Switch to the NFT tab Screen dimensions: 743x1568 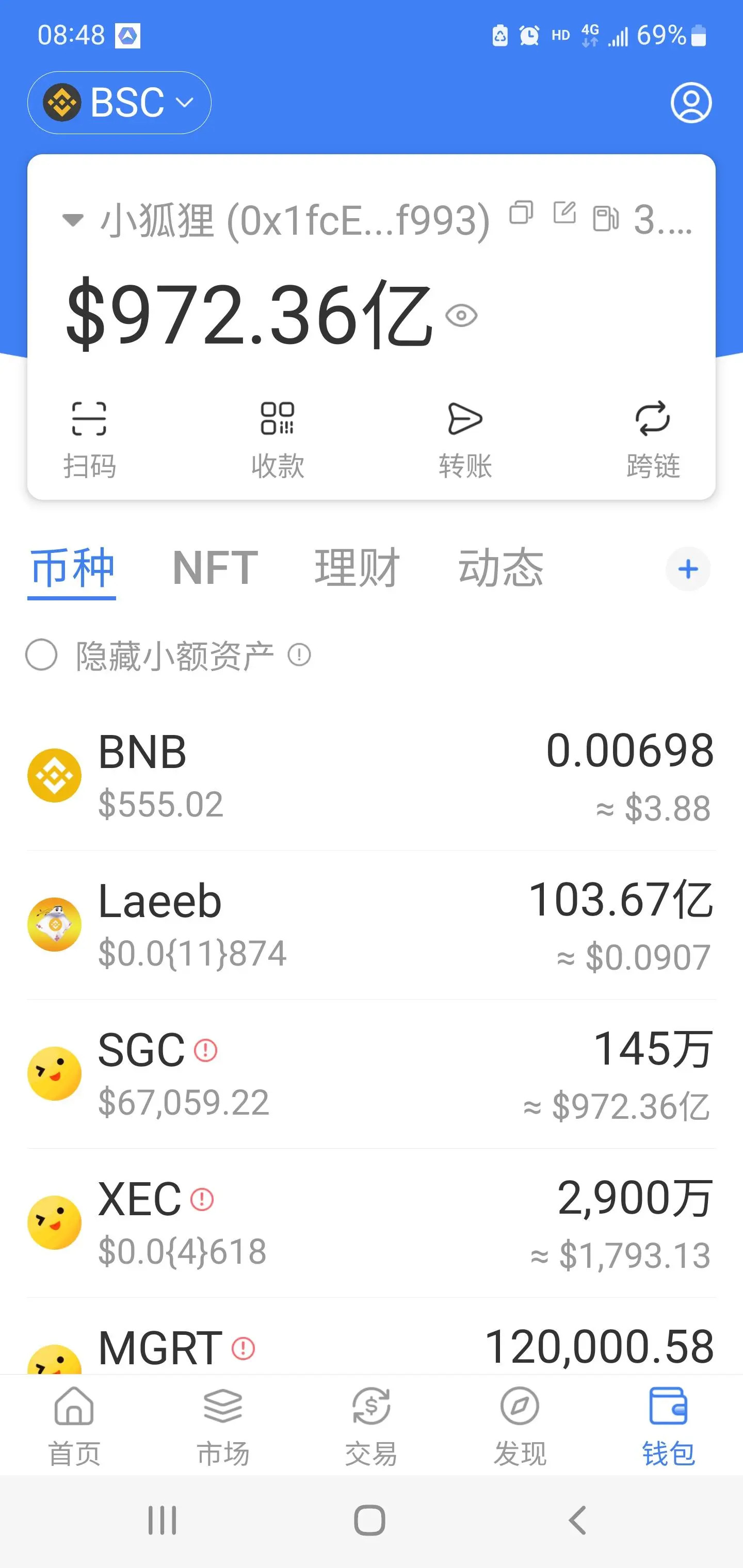point(215,567)
